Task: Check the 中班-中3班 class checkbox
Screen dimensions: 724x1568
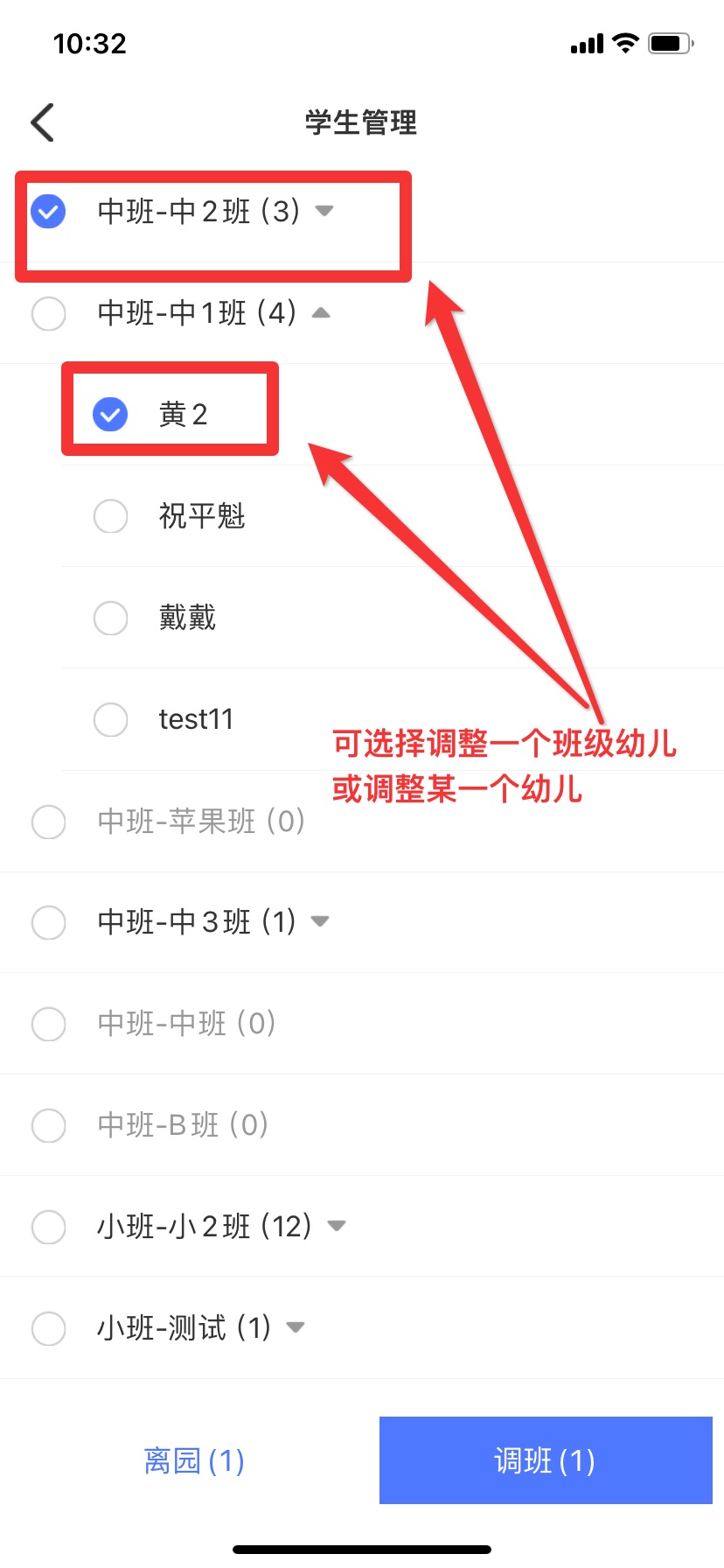Action: (x=48, y=921)
